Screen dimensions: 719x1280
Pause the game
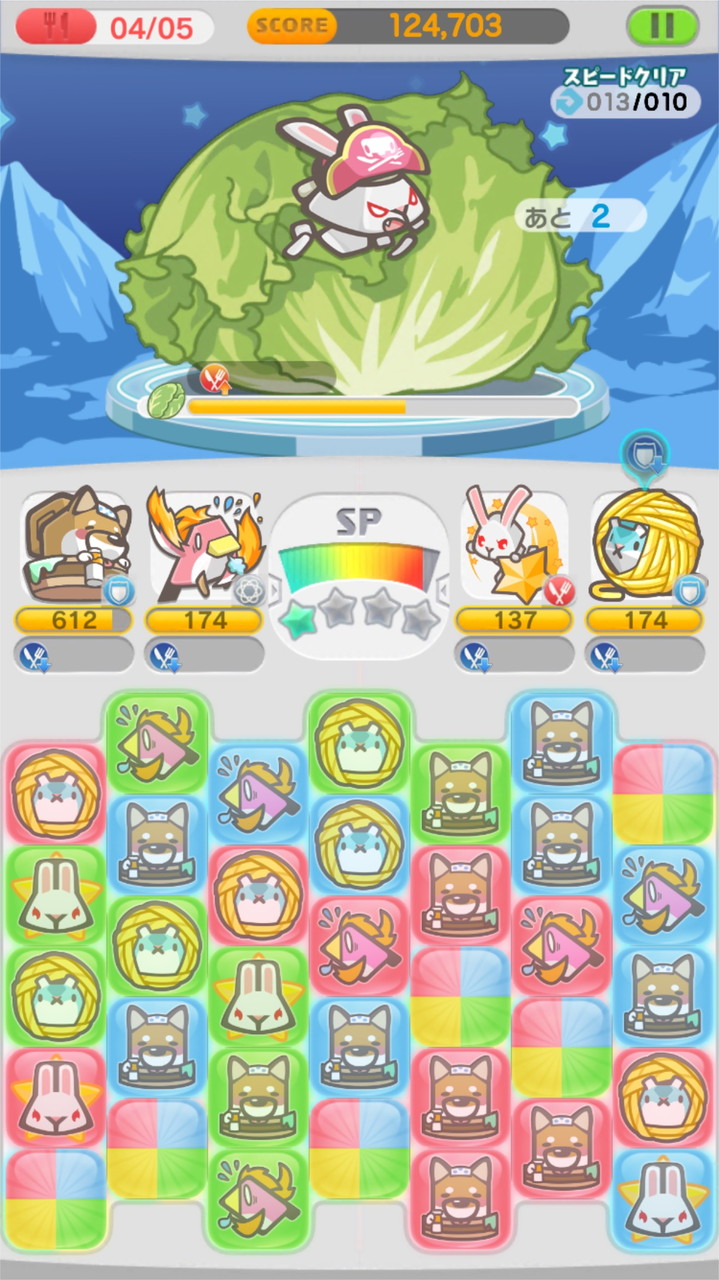pyautogui.click(x=662, y=26)
